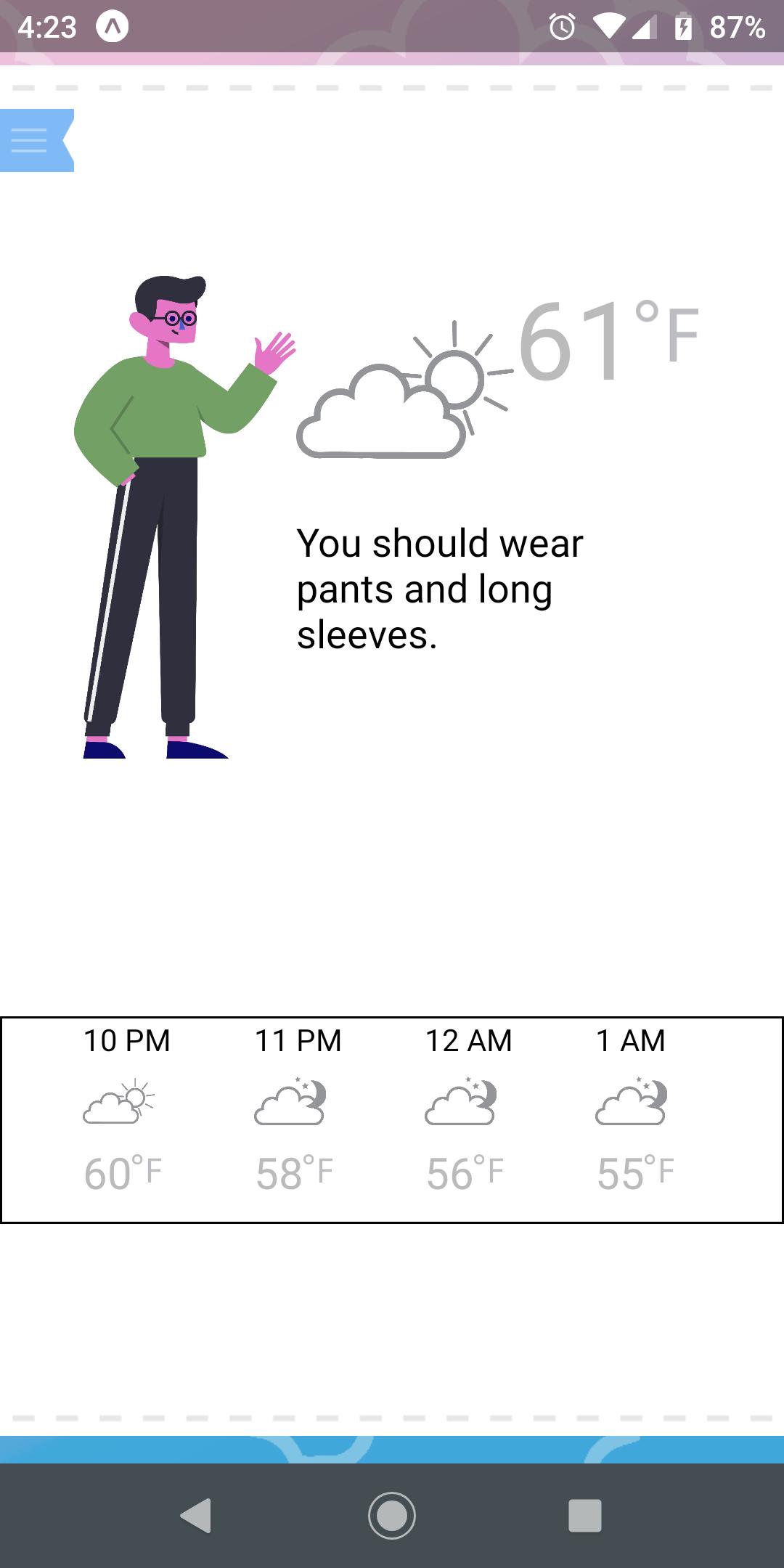Viewport: 784px width, 1568px height.
Task: Return to the home screen
Action: click(392, 1515)
